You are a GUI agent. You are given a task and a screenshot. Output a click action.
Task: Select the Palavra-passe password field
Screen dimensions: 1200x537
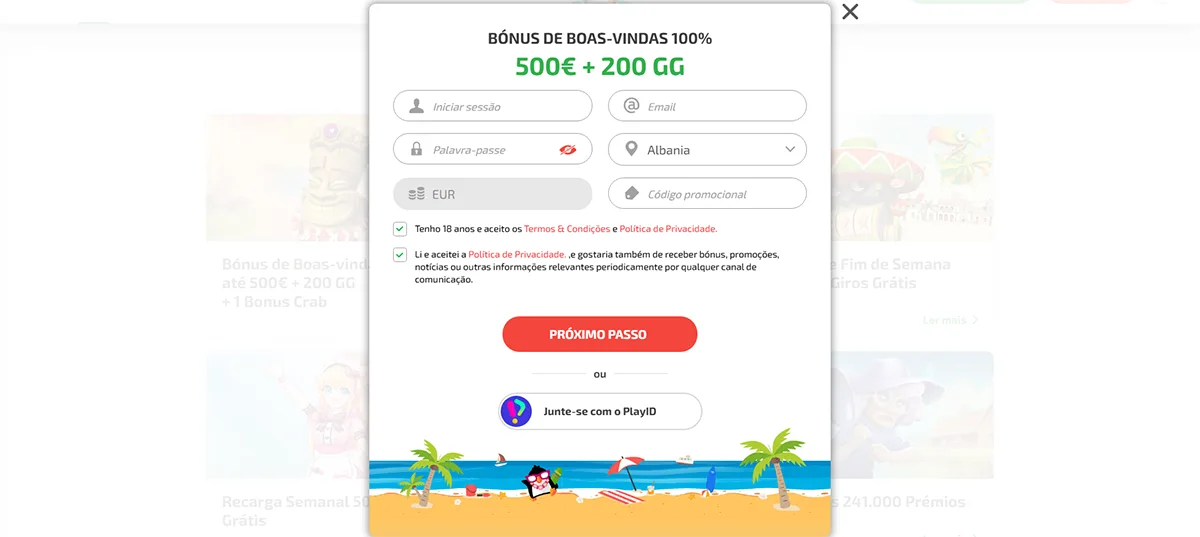point(485,150)
